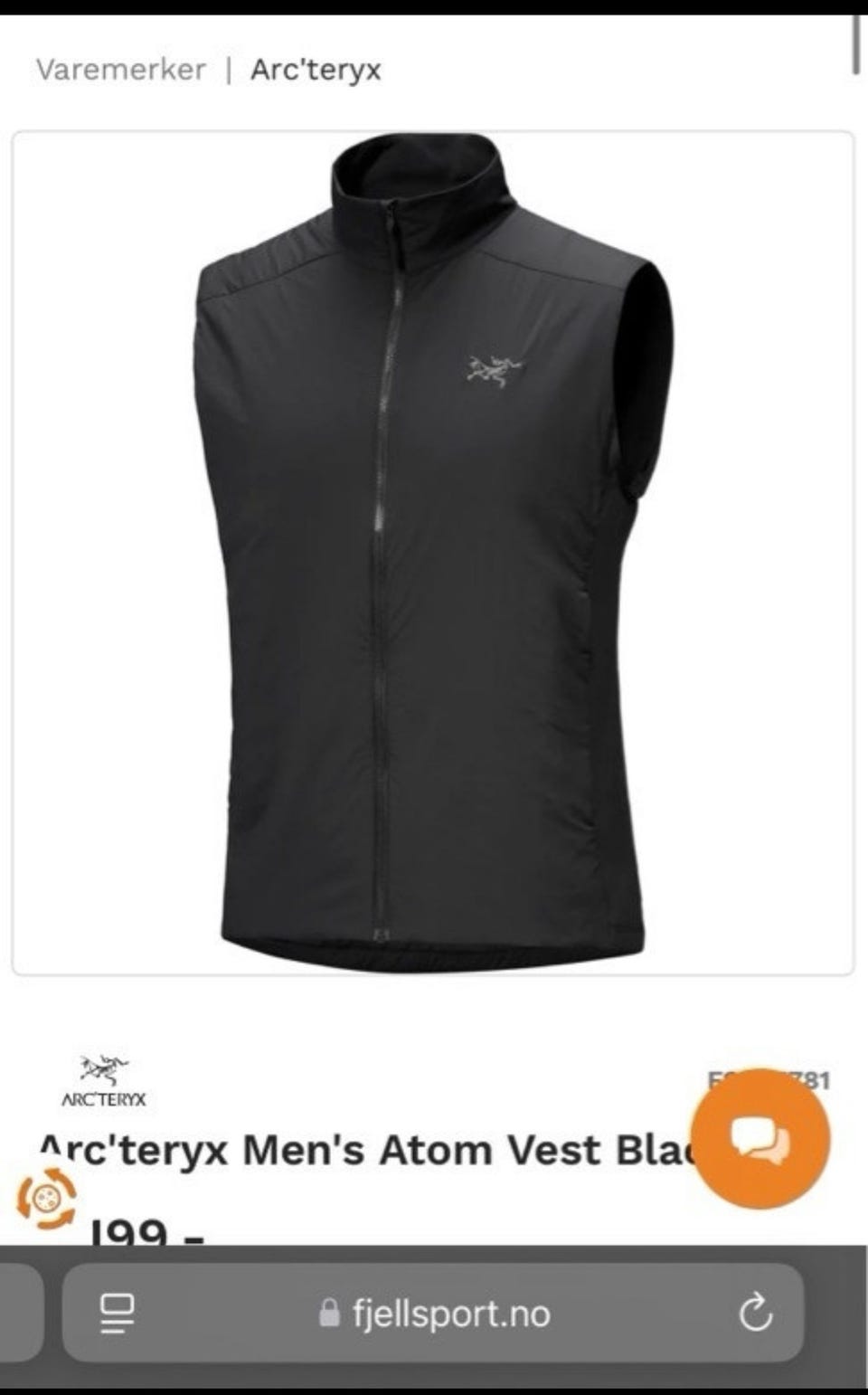Go to the Arc'teryx brand breadcrumb
Viewport: 868px width, 1395px height.
pyautogui.click(x=316, y=70)
